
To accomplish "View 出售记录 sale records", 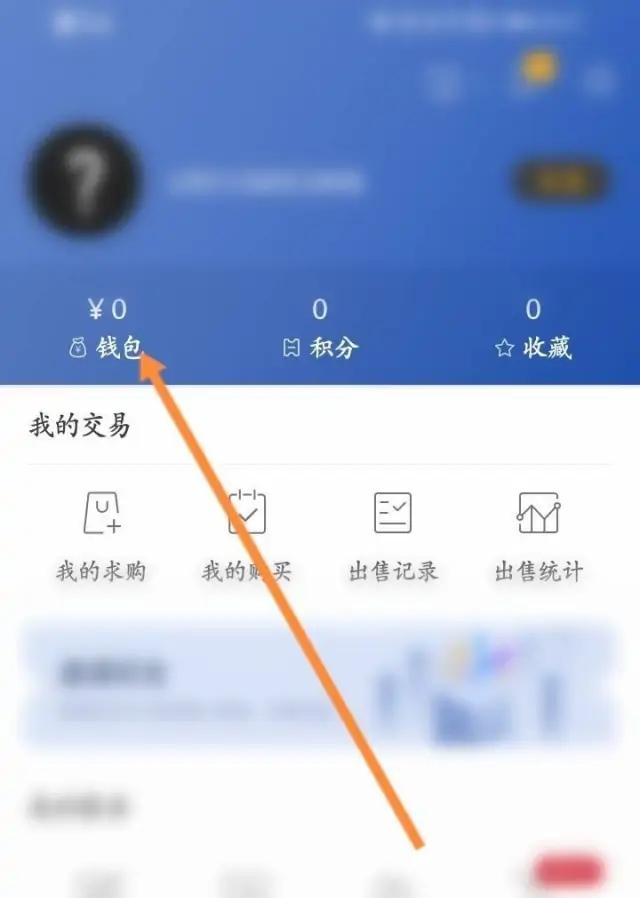I will [x=393, y=536].
